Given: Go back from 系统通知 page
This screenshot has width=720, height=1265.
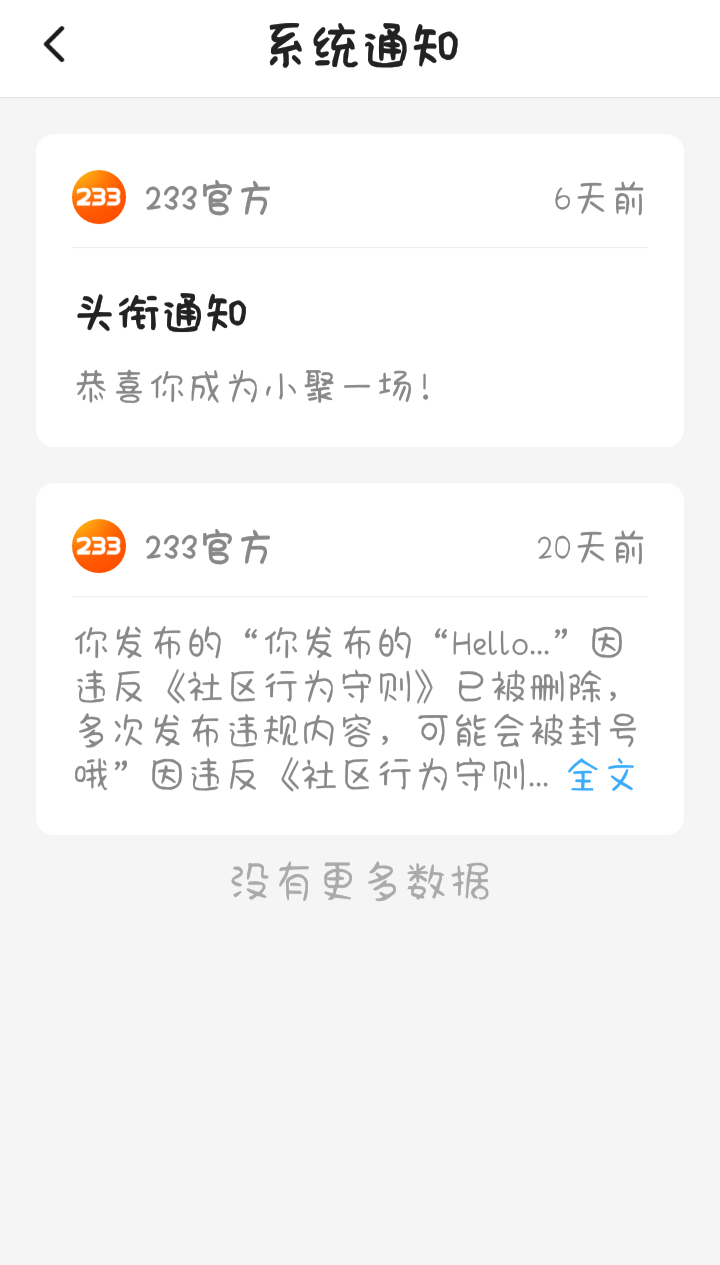Looking at the screenshot, I should [x=54, y=45].
